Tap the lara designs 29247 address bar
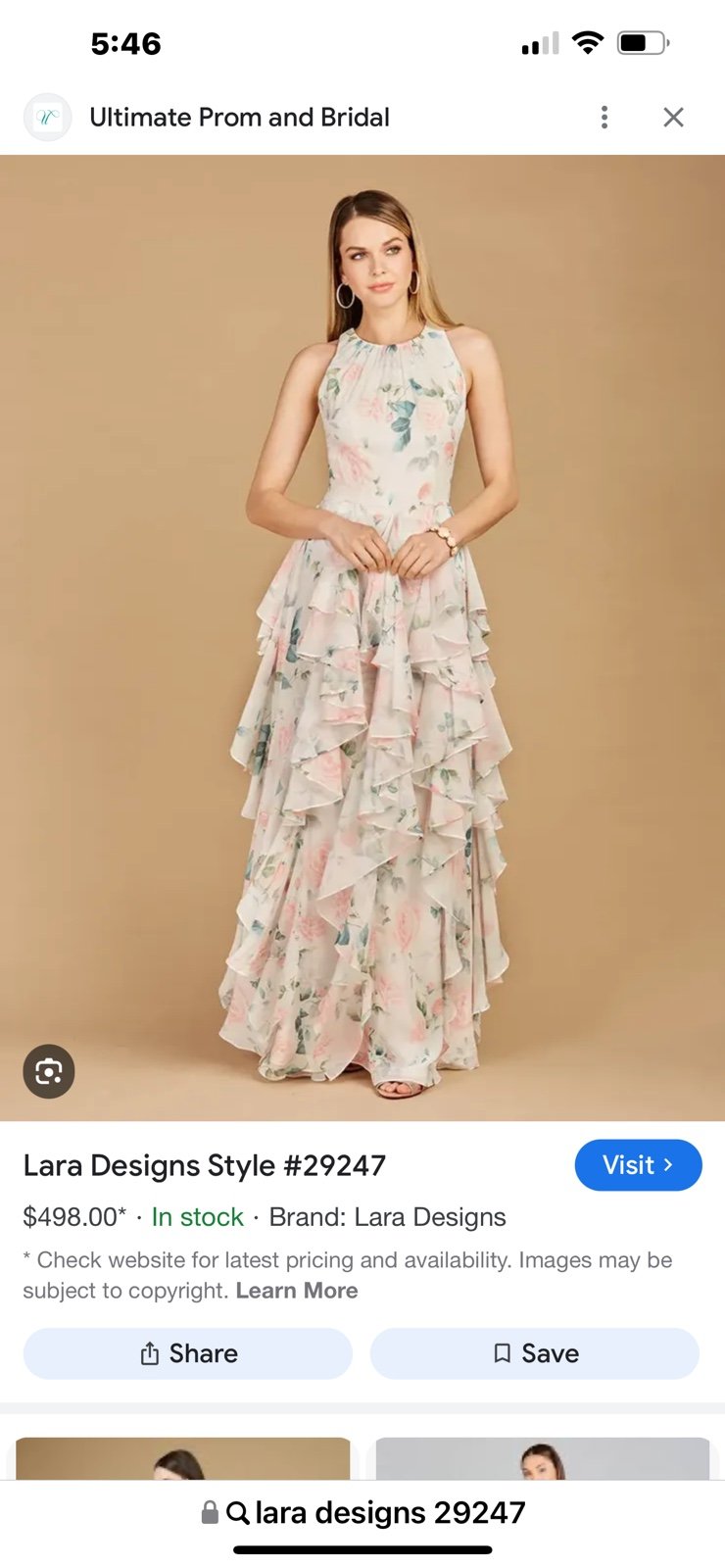Viewport: 725px width, 1568px height. [362, 1512]
